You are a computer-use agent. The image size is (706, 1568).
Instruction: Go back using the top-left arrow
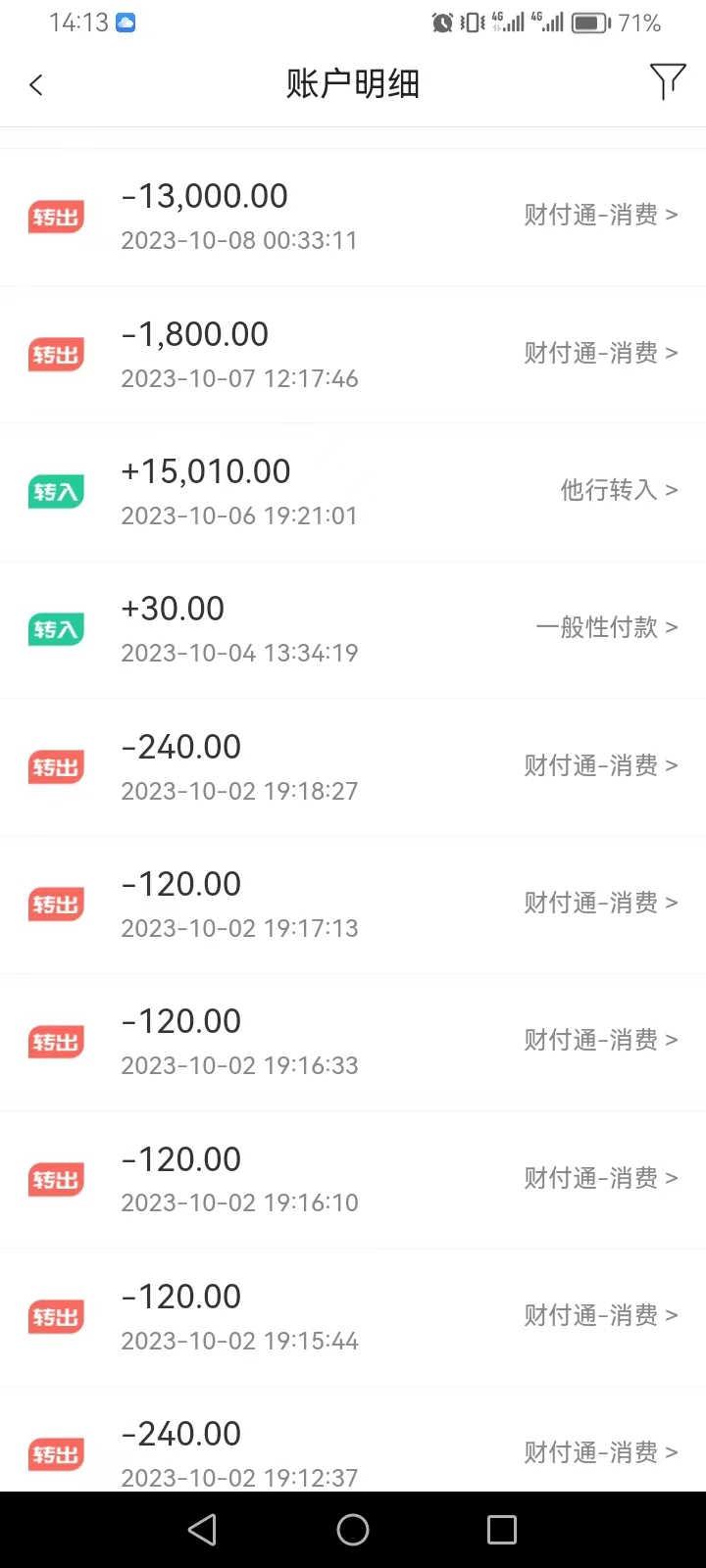click(x=36, y=85)
